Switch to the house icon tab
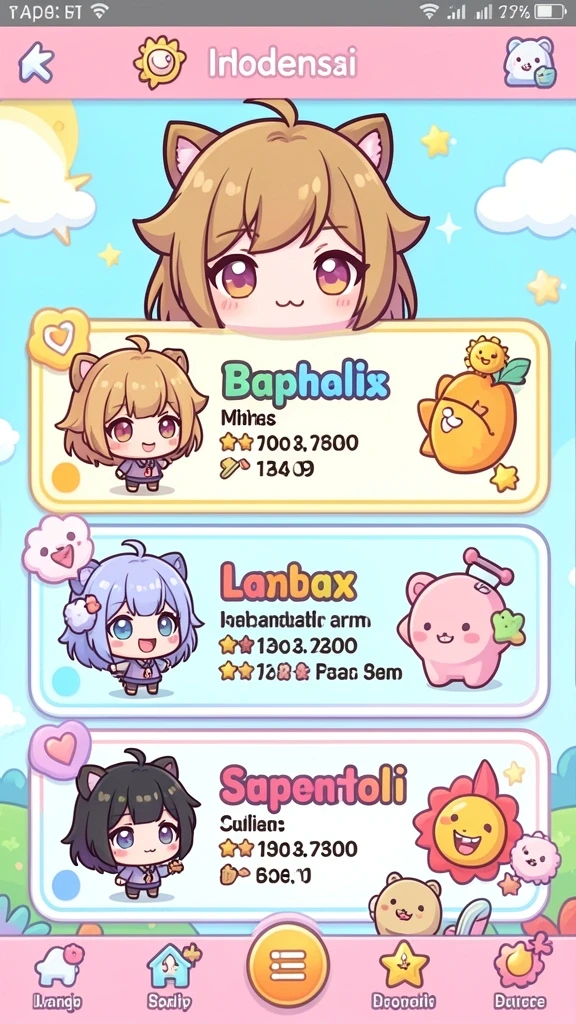The image size is (576, 1024). click(170, 978)
